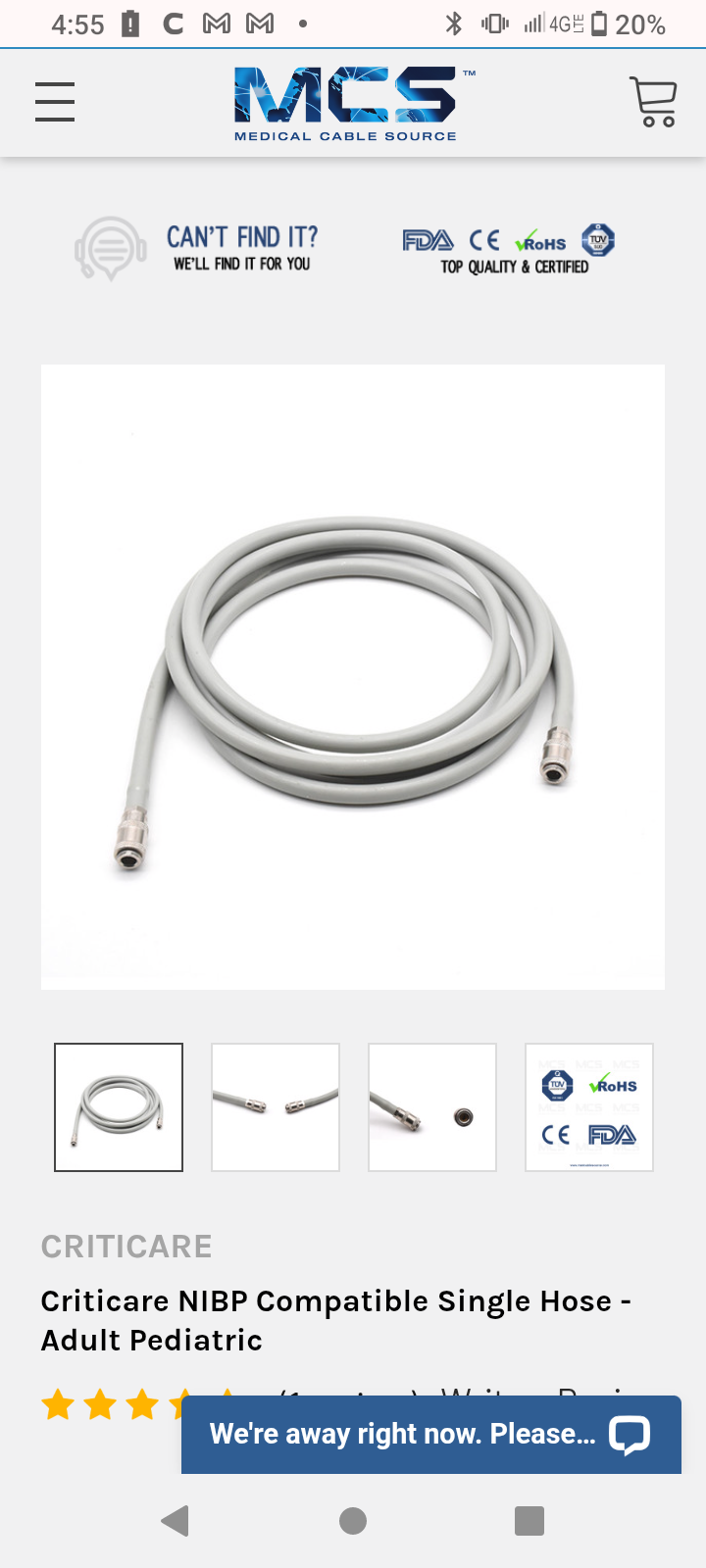The width and height of the screenshot is (706, 1568).
Task: View the main hose product image
Action: pyautogui.click(x=353, y=676)
